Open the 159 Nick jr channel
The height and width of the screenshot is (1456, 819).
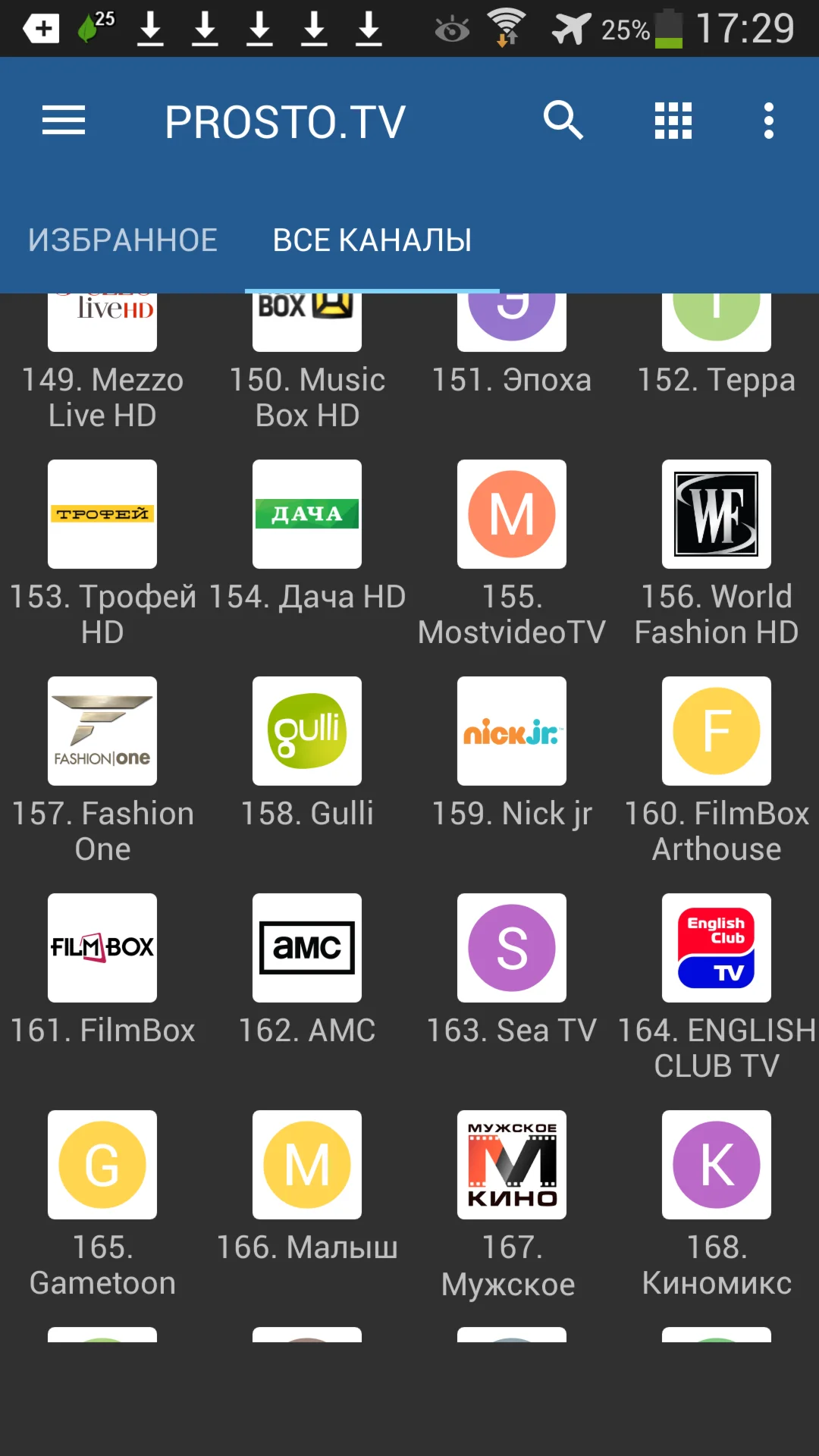tap(512, 731)
